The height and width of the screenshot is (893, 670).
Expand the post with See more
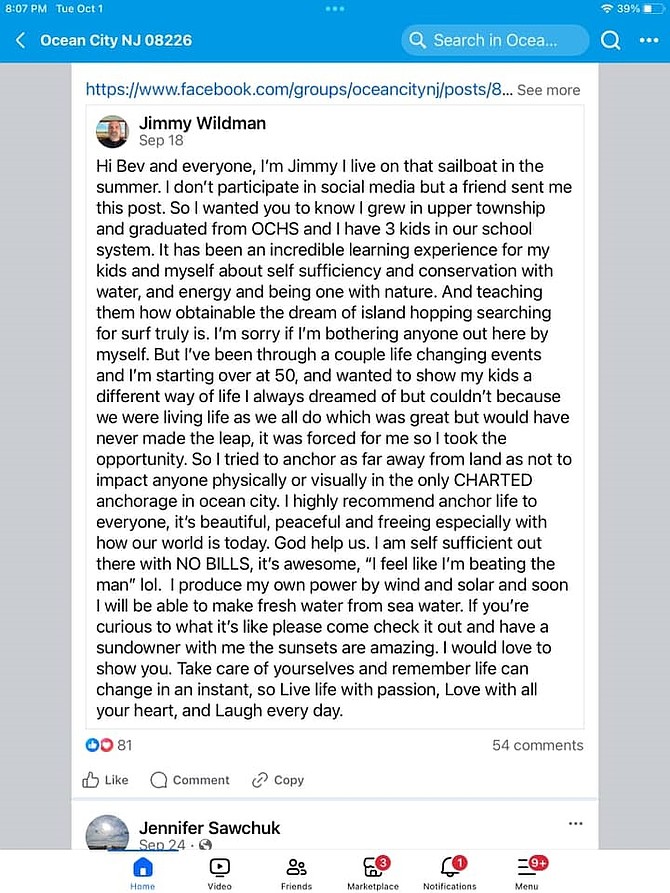548,90
